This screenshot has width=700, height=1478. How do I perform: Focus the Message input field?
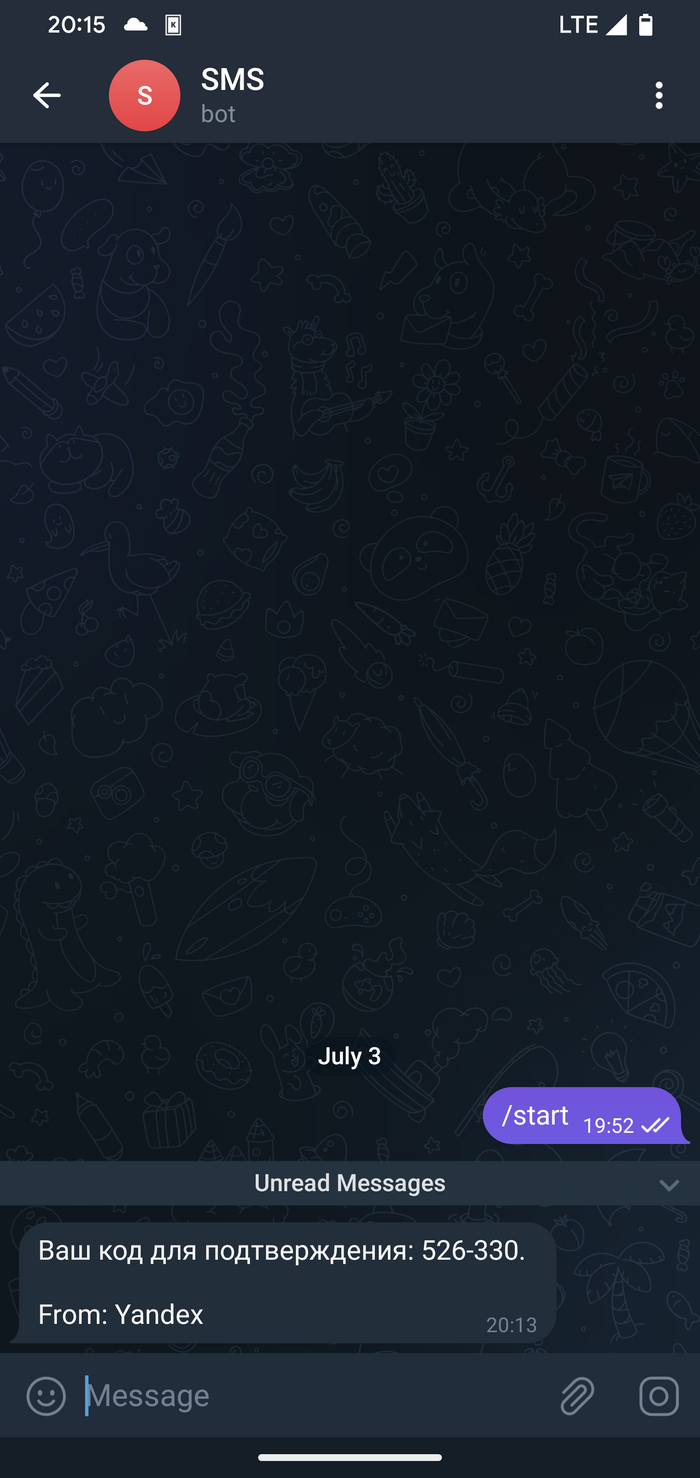pos(310,1396)
